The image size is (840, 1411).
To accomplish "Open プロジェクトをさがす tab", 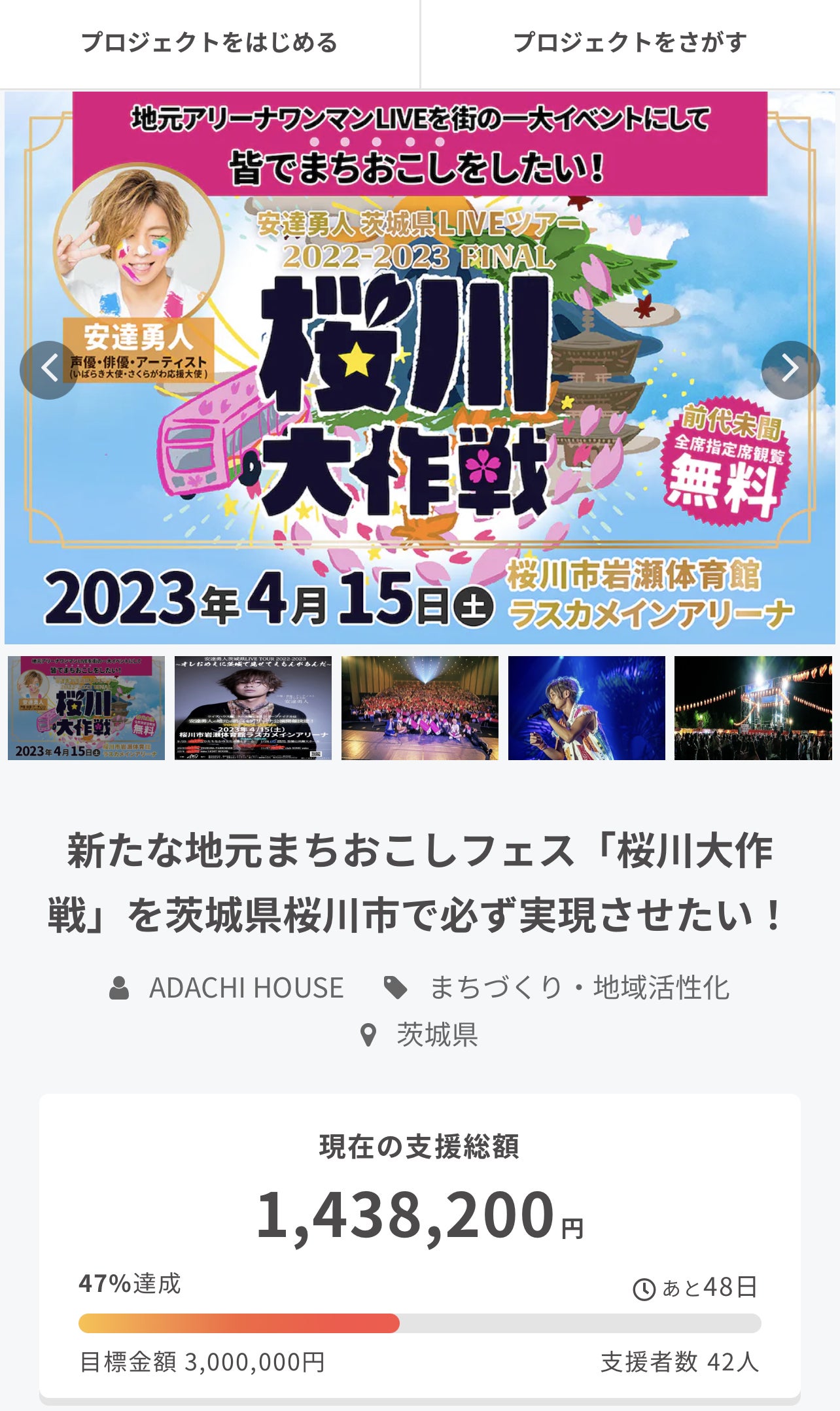I will (x=629, y=43).
